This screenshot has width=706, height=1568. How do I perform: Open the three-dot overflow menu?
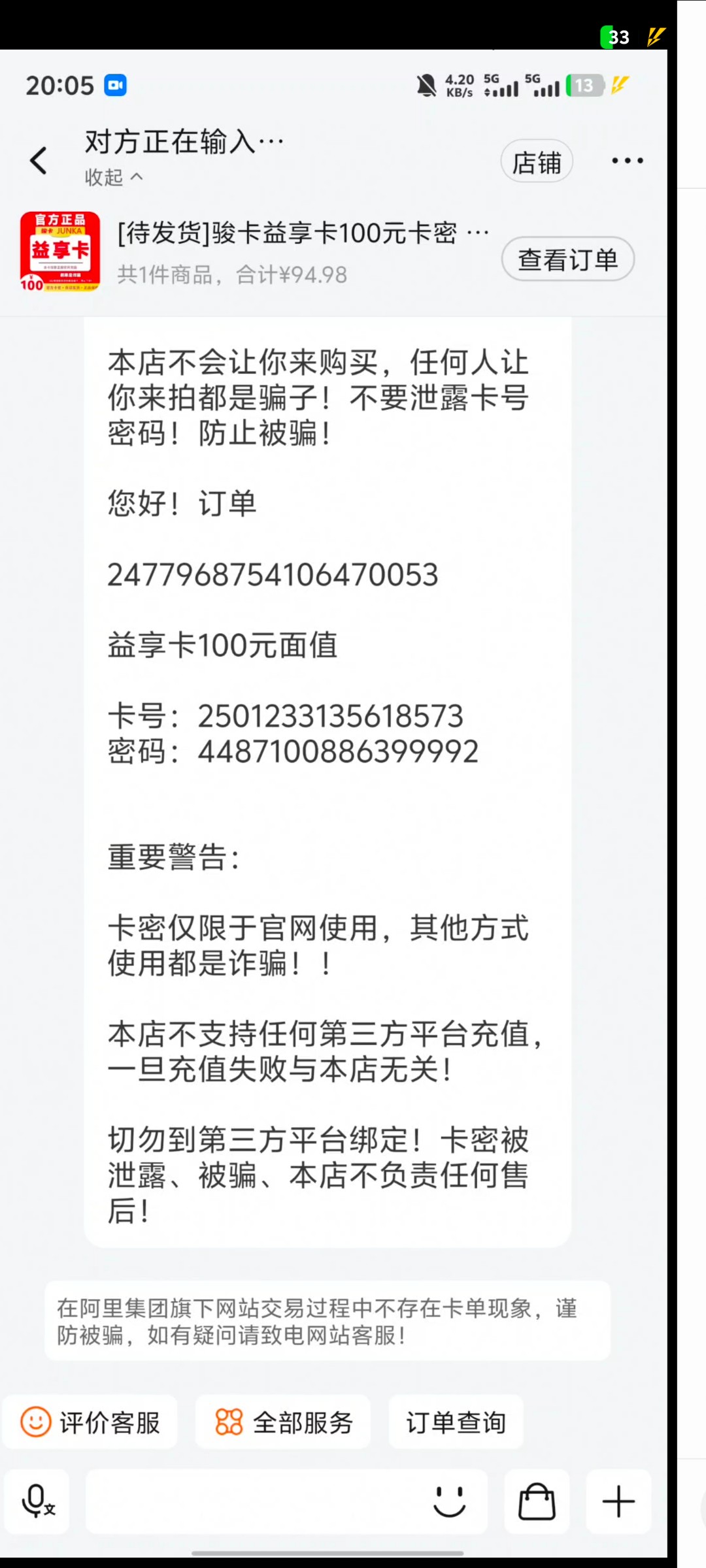pyautogui.click(x=627, y=161)
